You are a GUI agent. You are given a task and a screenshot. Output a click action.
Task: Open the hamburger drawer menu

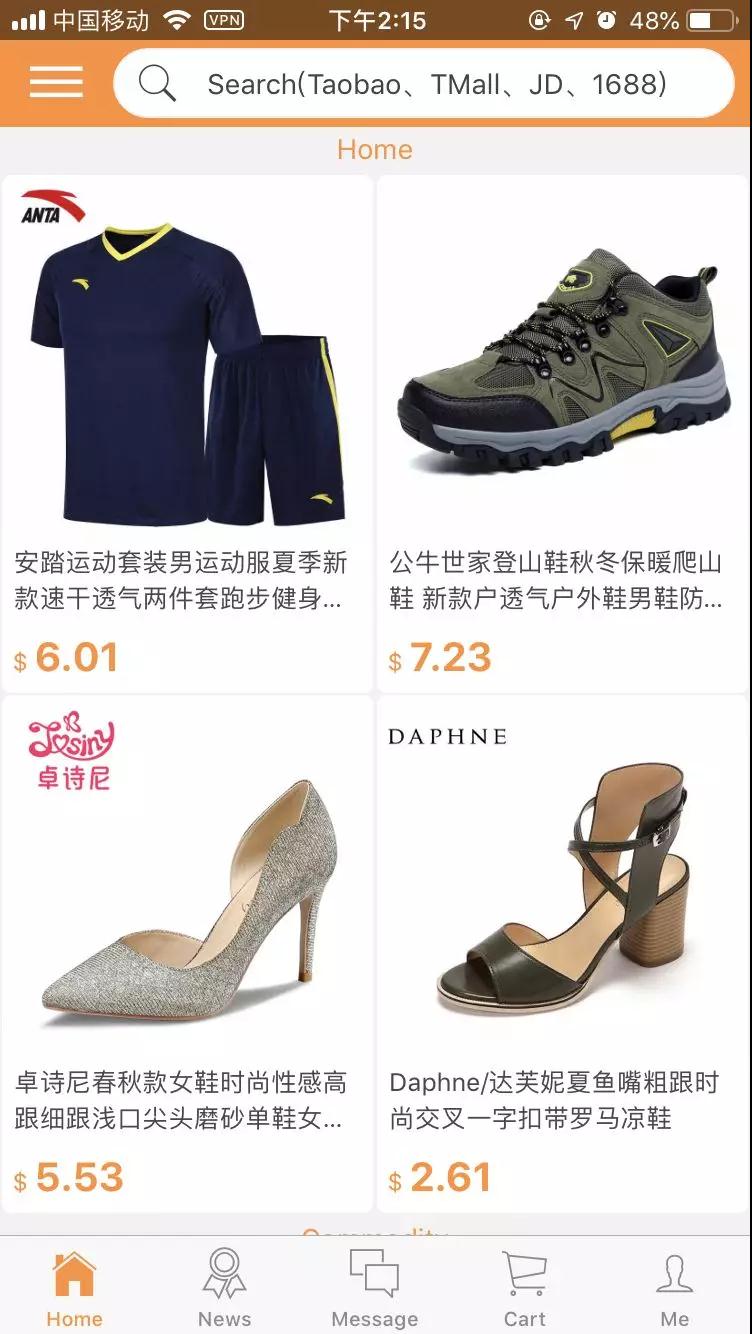coord(56,83)
